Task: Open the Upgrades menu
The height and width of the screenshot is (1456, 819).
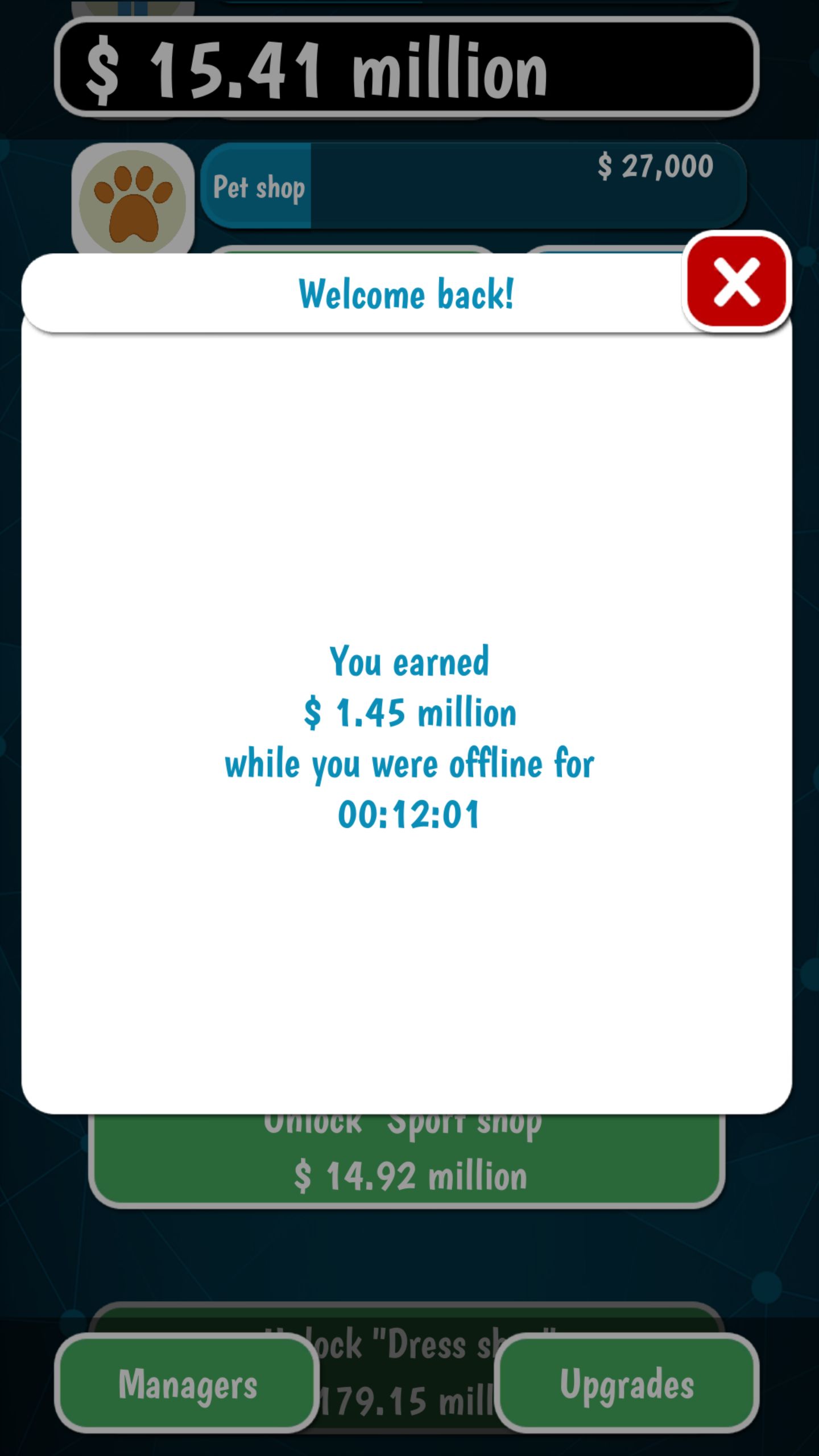Action: point(627,1383)
